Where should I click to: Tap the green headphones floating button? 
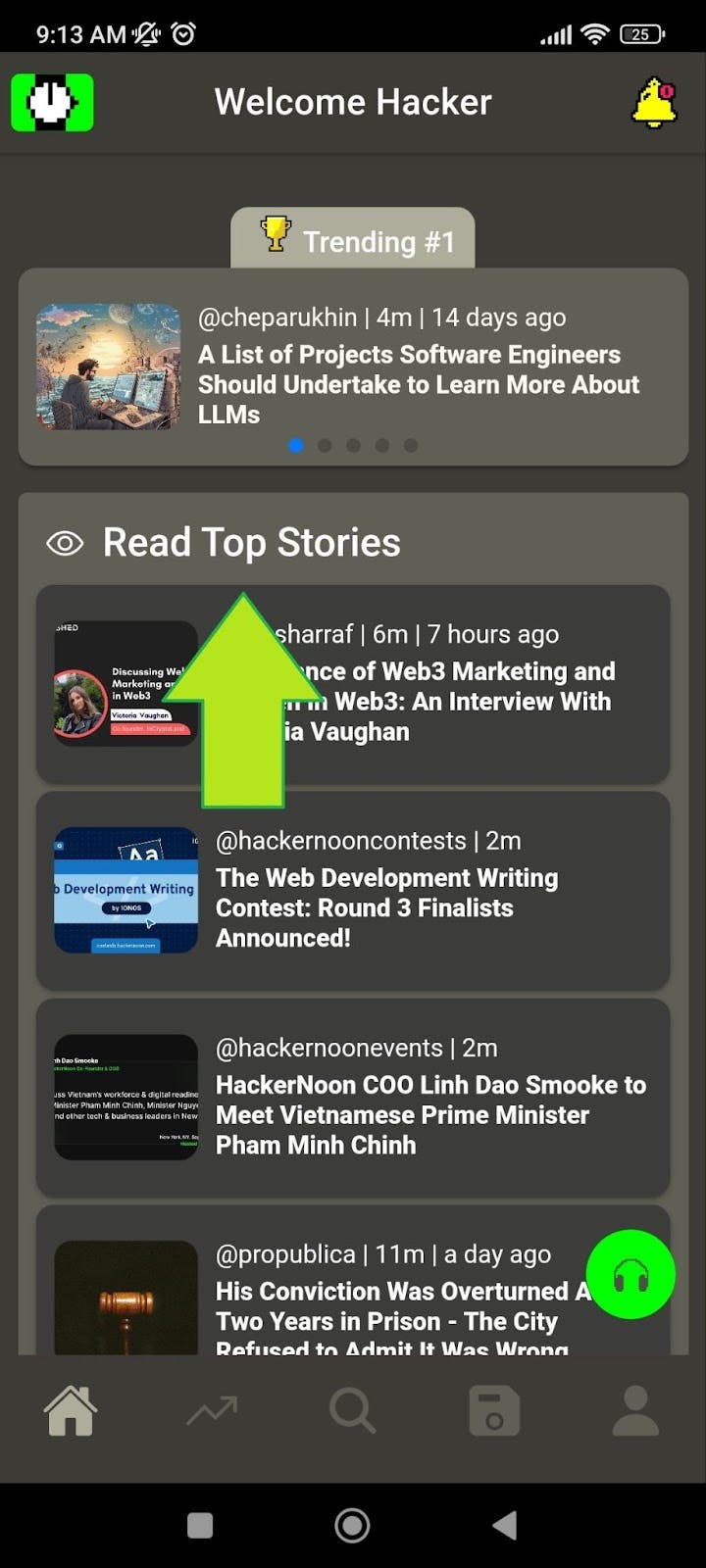click(630, 1275)
